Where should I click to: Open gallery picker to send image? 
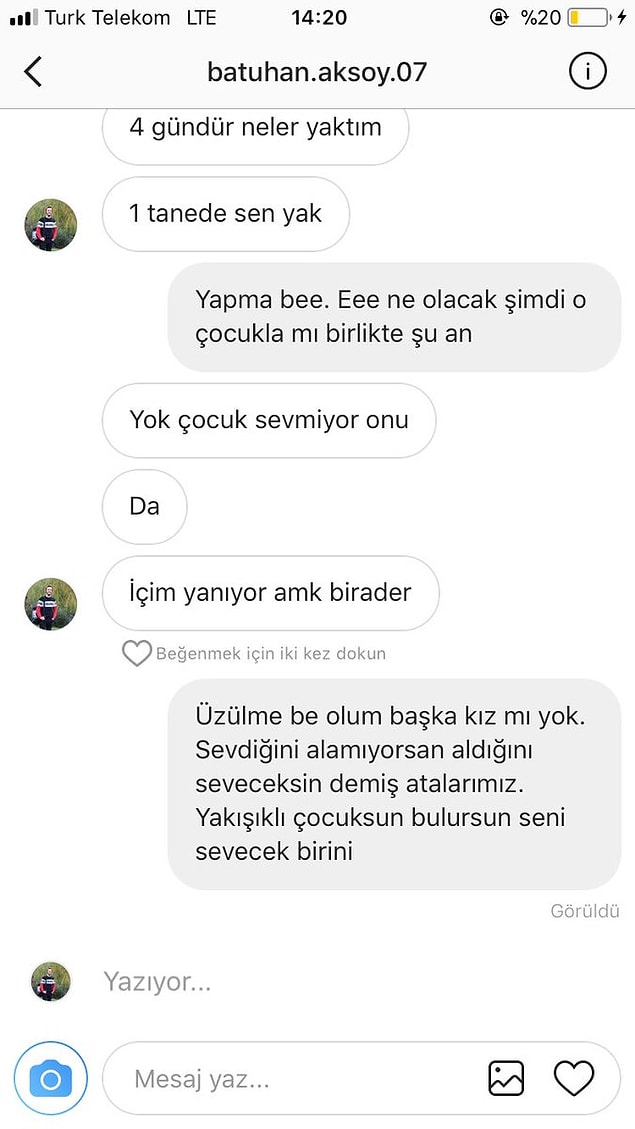pyautogui.click(x=506, y=1078)
